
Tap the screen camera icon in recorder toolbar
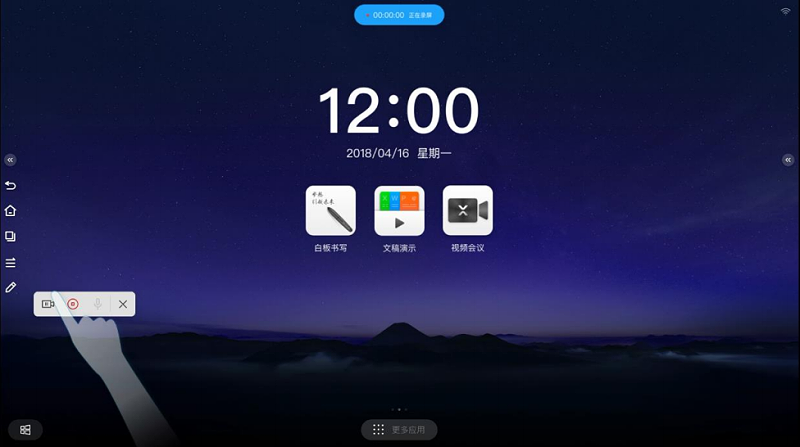click(47, 304)
